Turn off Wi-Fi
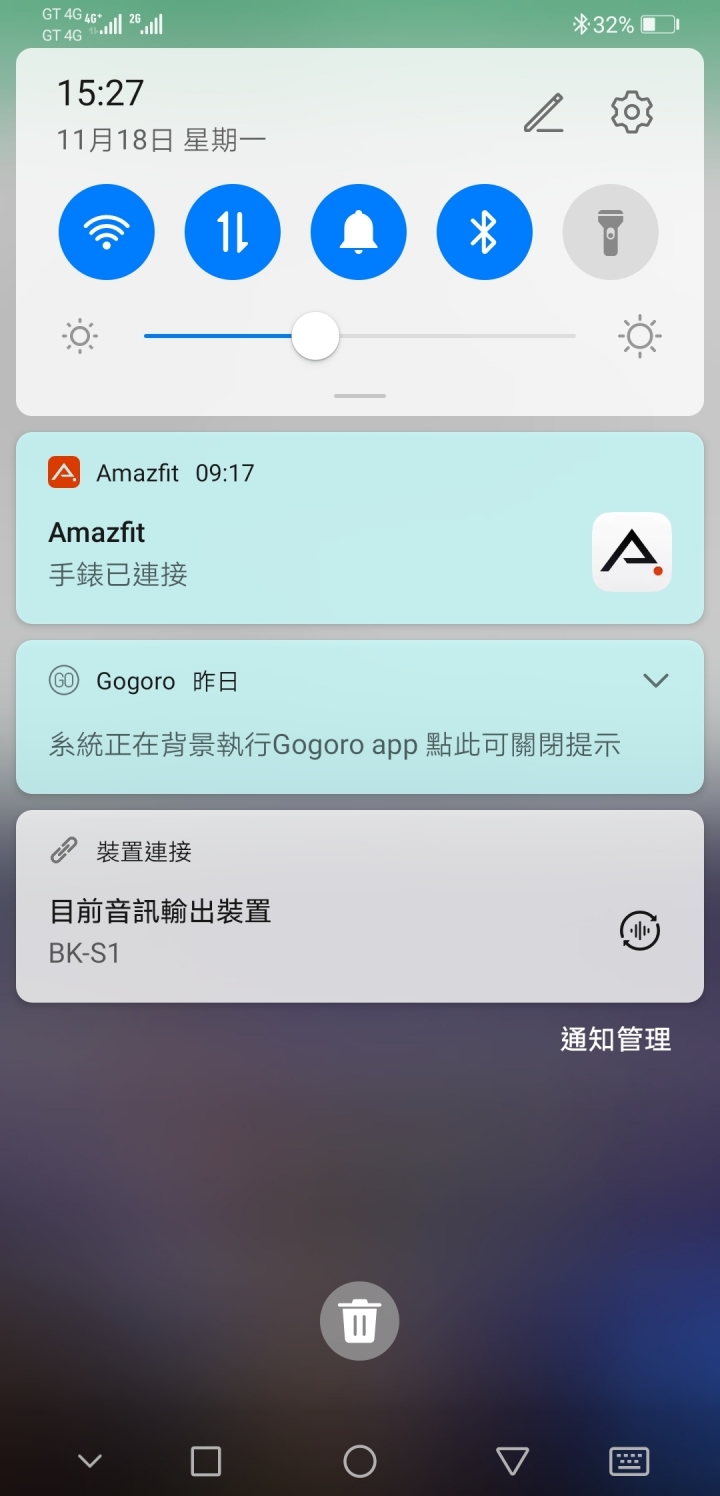The width and height of the screenshot is (720, 1496). pyautogui.click(x=107, y=232)
